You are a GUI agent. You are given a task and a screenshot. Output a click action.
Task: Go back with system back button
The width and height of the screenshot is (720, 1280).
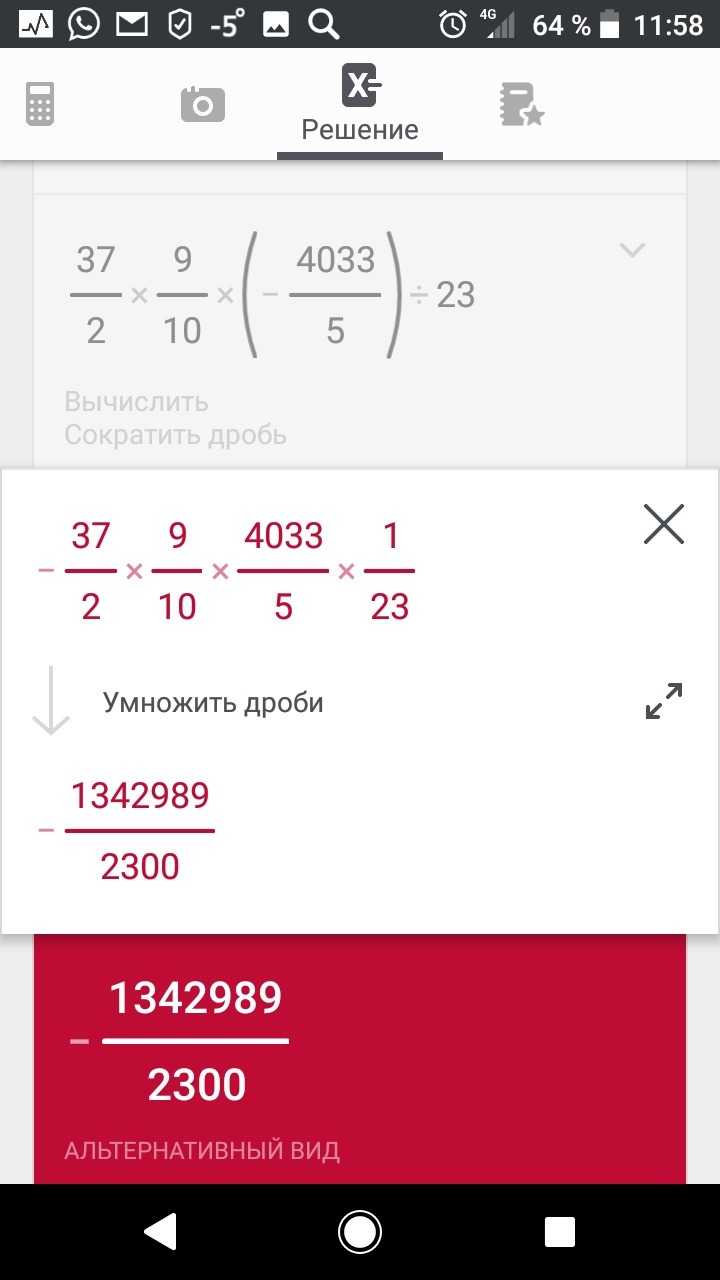click(x=160, y=1232)
